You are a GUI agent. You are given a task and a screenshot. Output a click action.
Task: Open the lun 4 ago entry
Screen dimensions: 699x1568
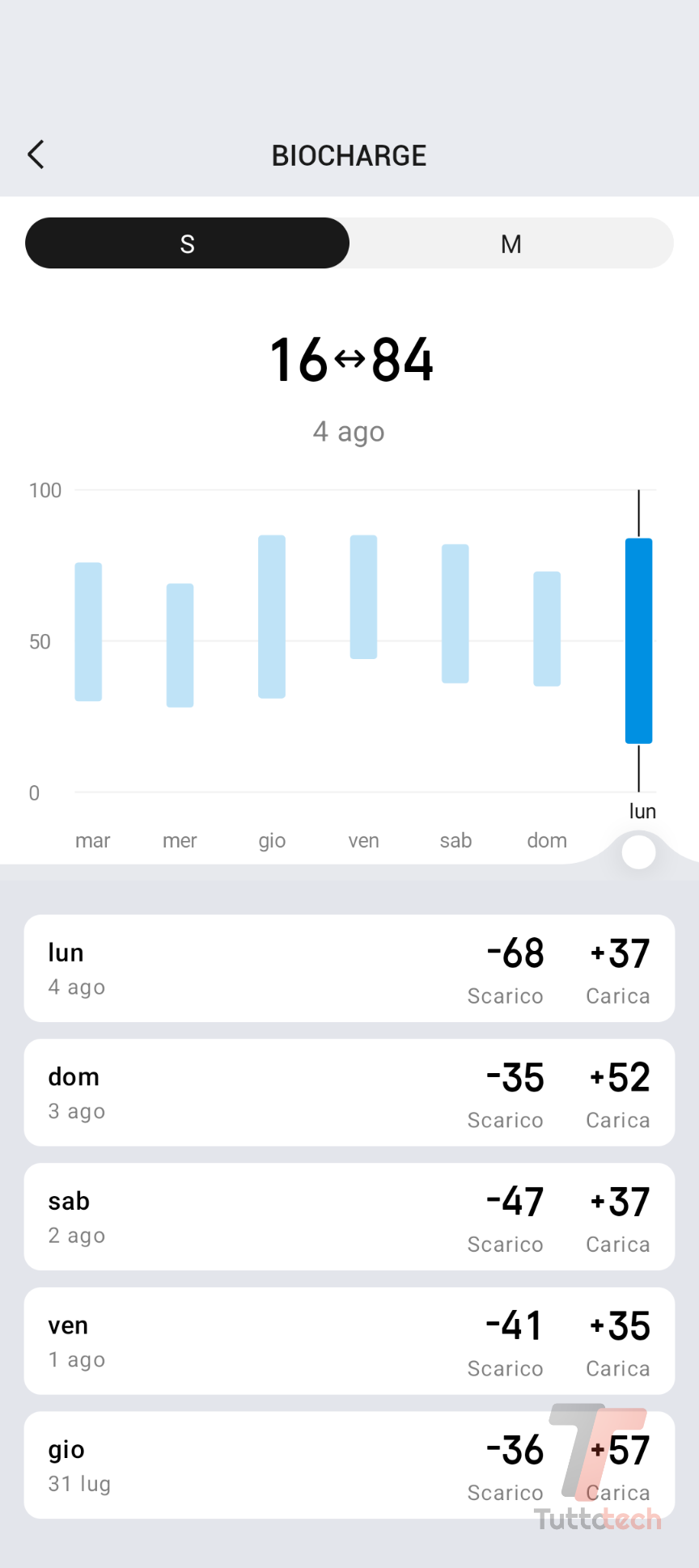(349, 969)
